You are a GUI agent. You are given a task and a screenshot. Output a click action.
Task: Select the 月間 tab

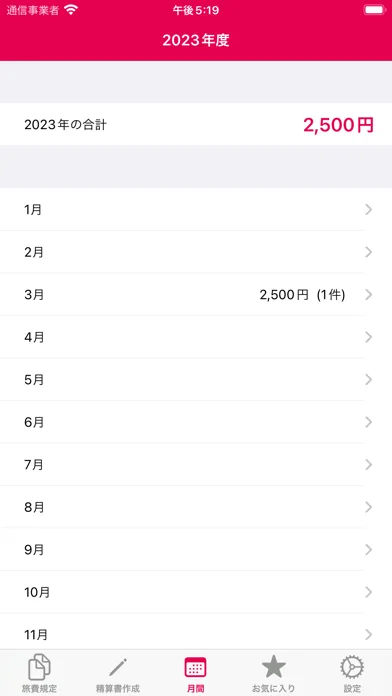[x=196, y=673]
